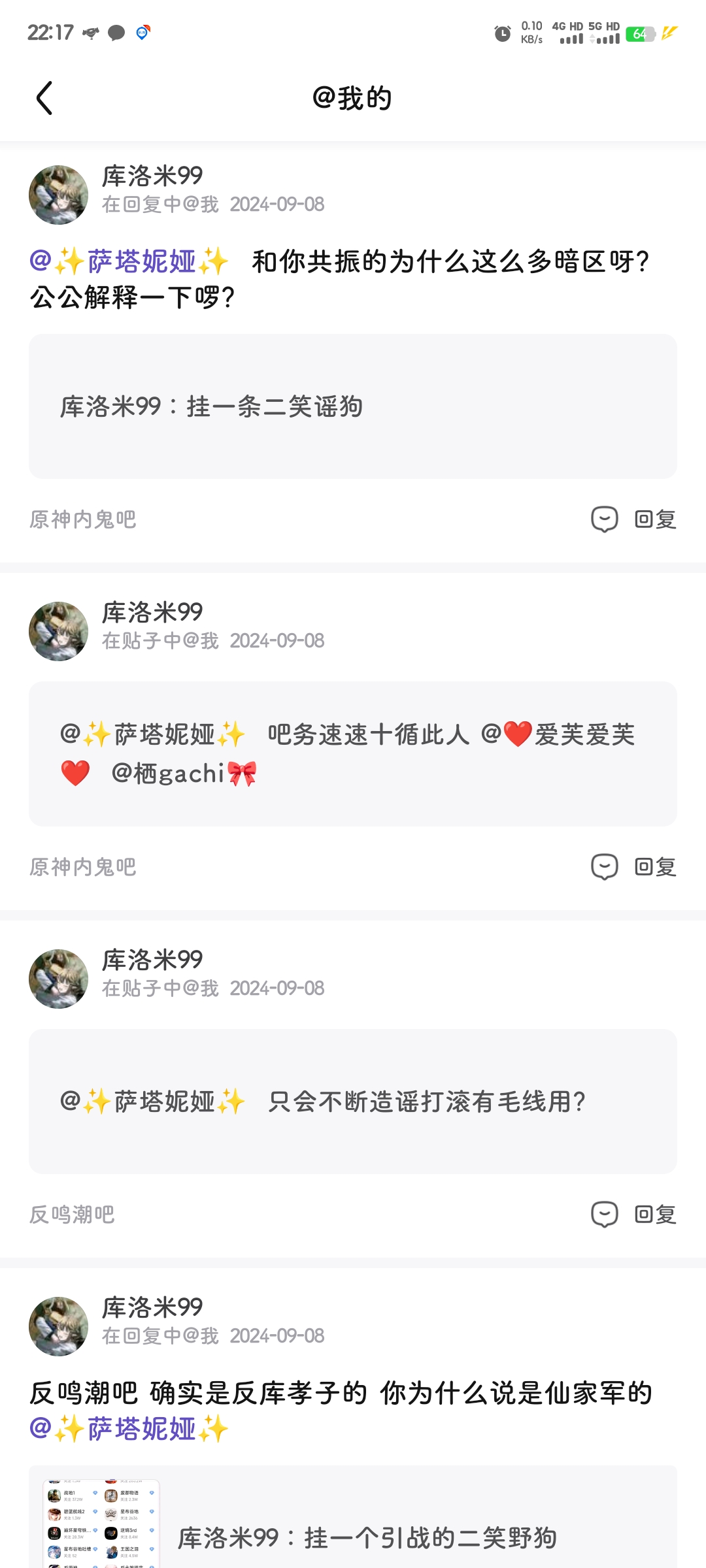Open quoted post 挂一个引战的二笑野狗
The image size is (706, 1568).
click(x=353, y=1517)
